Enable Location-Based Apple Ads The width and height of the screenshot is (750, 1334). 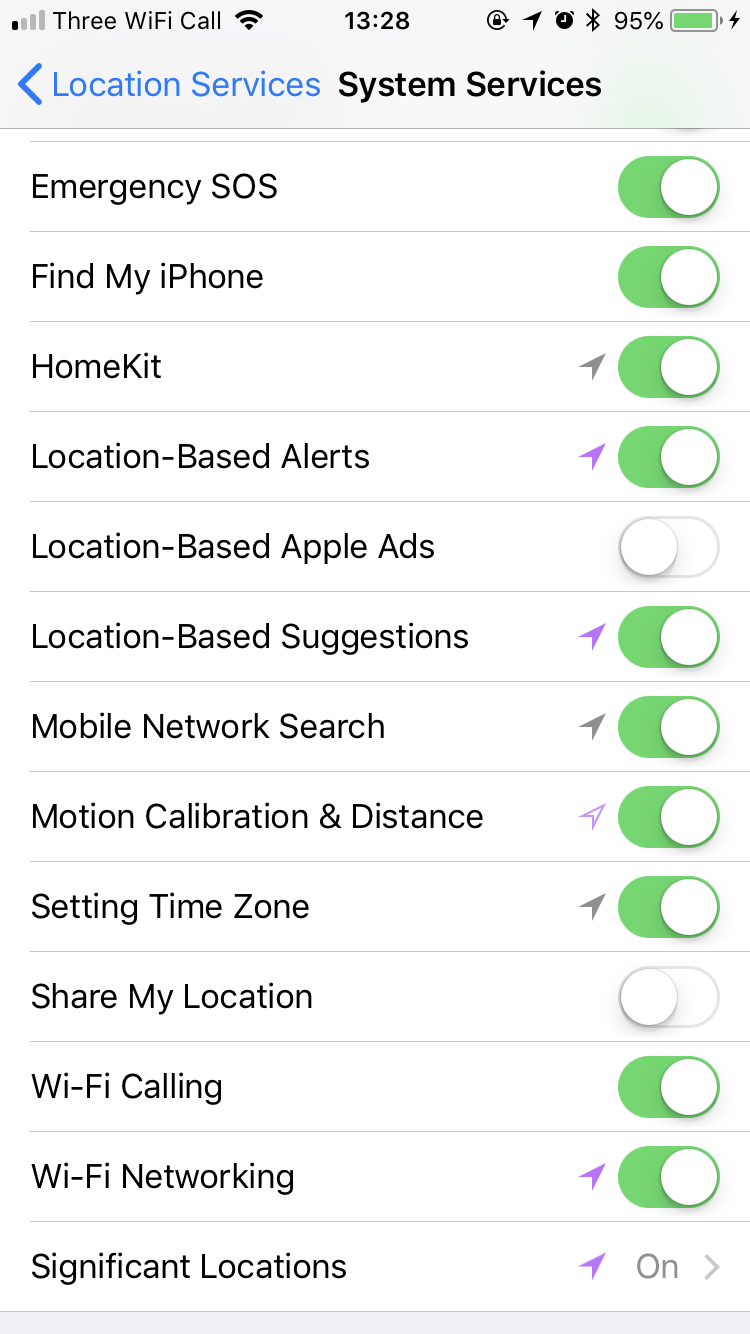(x=668, y=547)
